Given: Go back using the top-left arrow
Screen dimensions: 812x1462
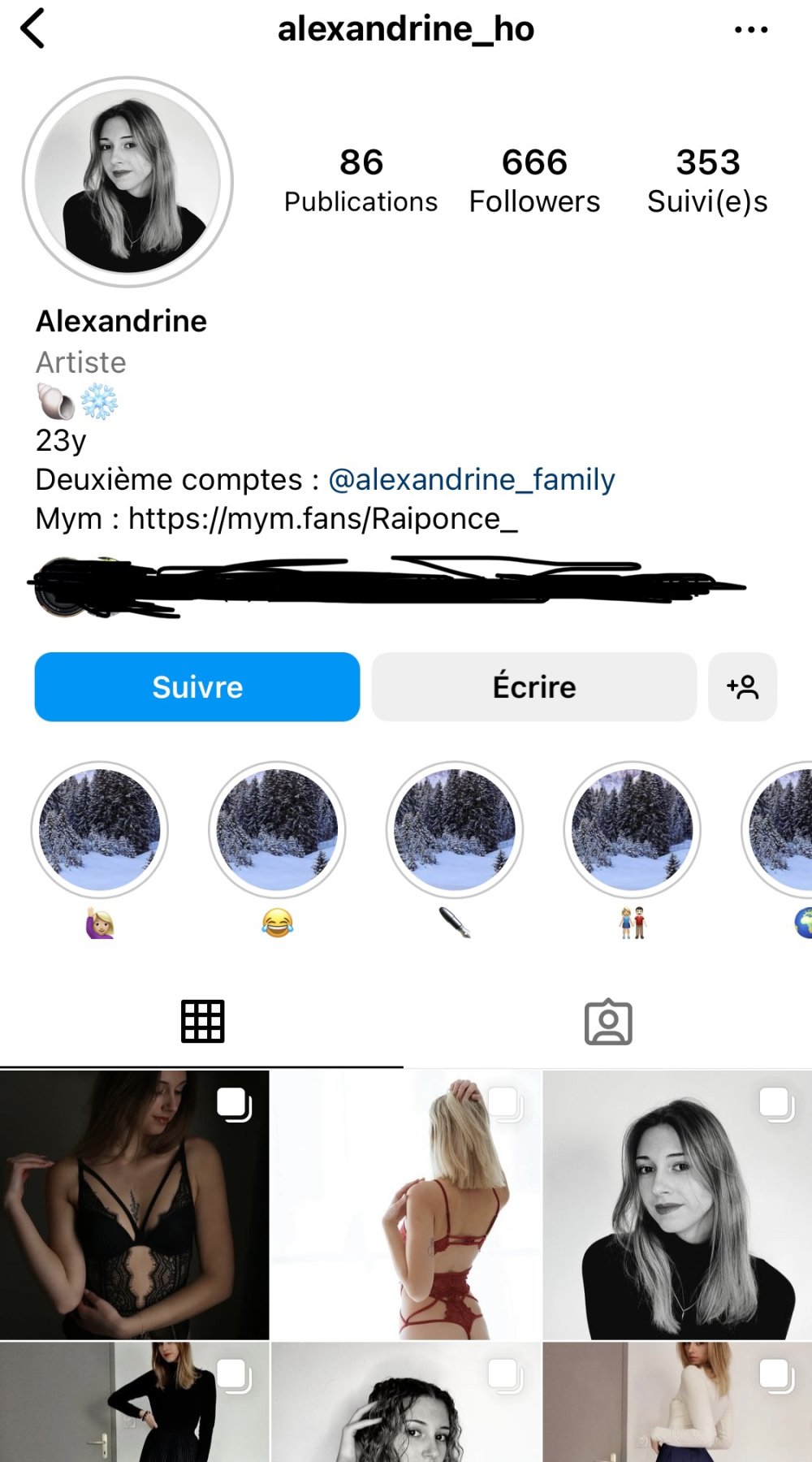Looking at the screenshot, I should coord(32,29).
